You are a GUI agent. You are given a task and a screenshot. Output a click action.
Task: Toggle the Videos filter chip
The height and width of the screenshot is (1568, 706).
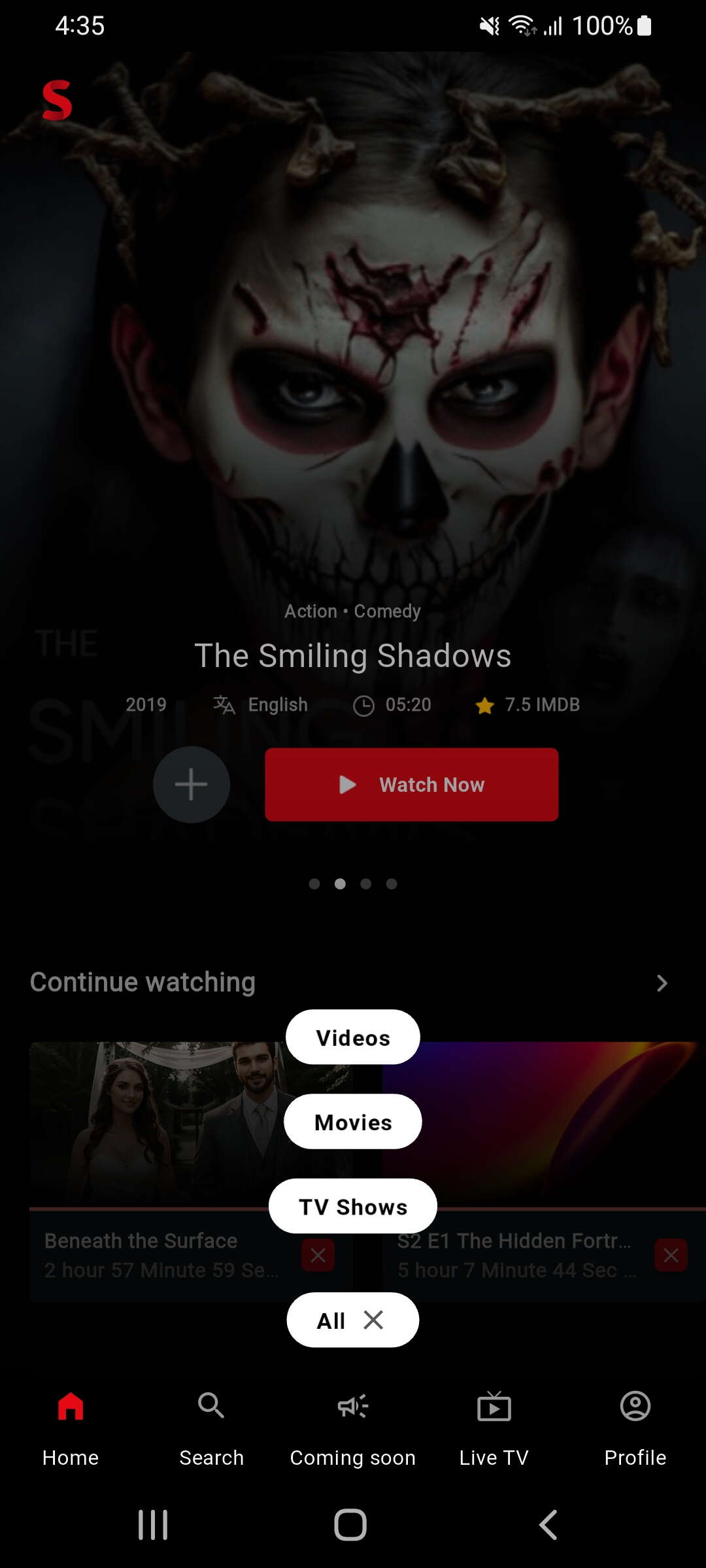point(352,1037)
